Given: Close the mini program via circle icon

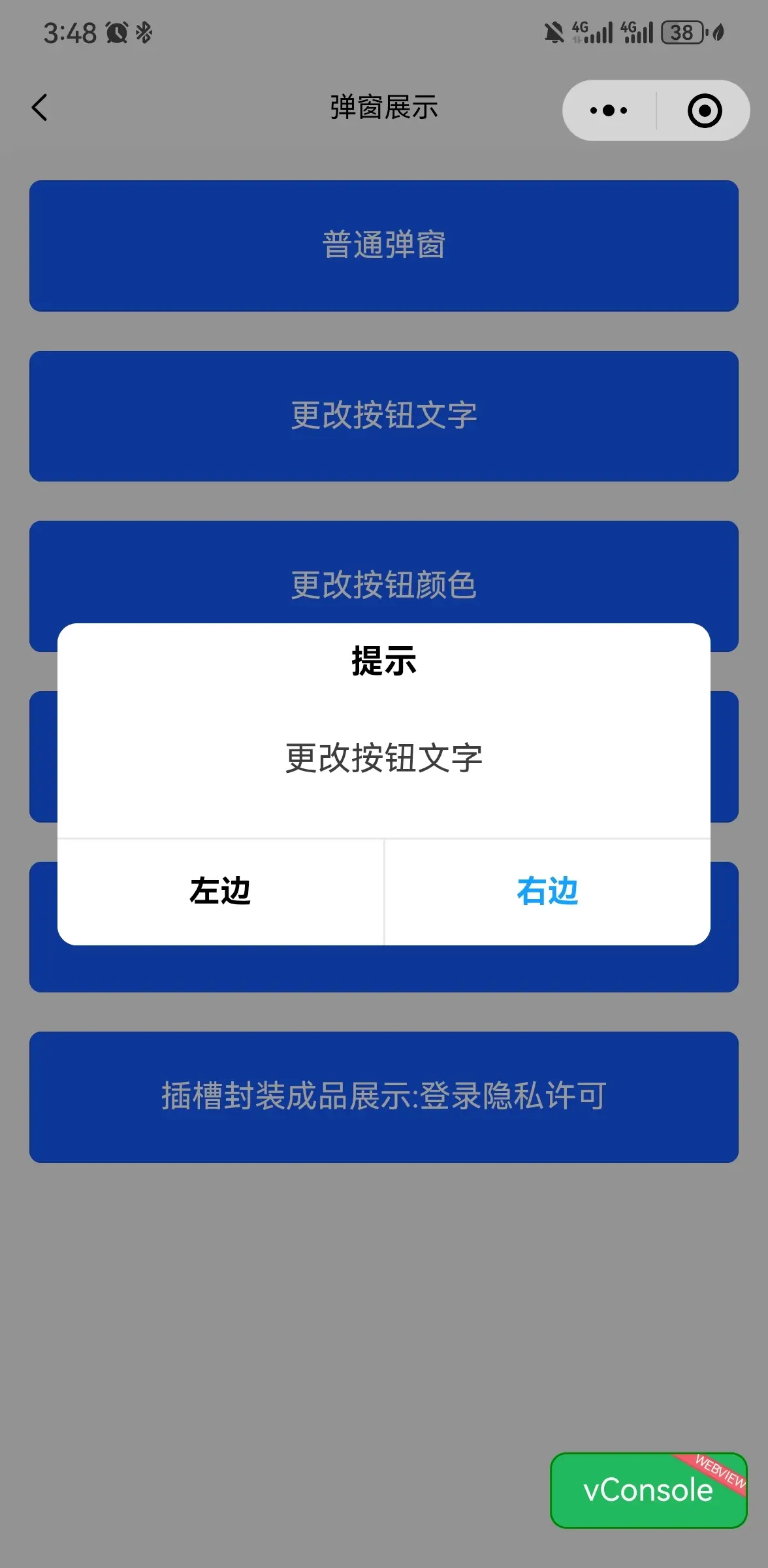Looking at the screenshot, I should coord(705,110).
